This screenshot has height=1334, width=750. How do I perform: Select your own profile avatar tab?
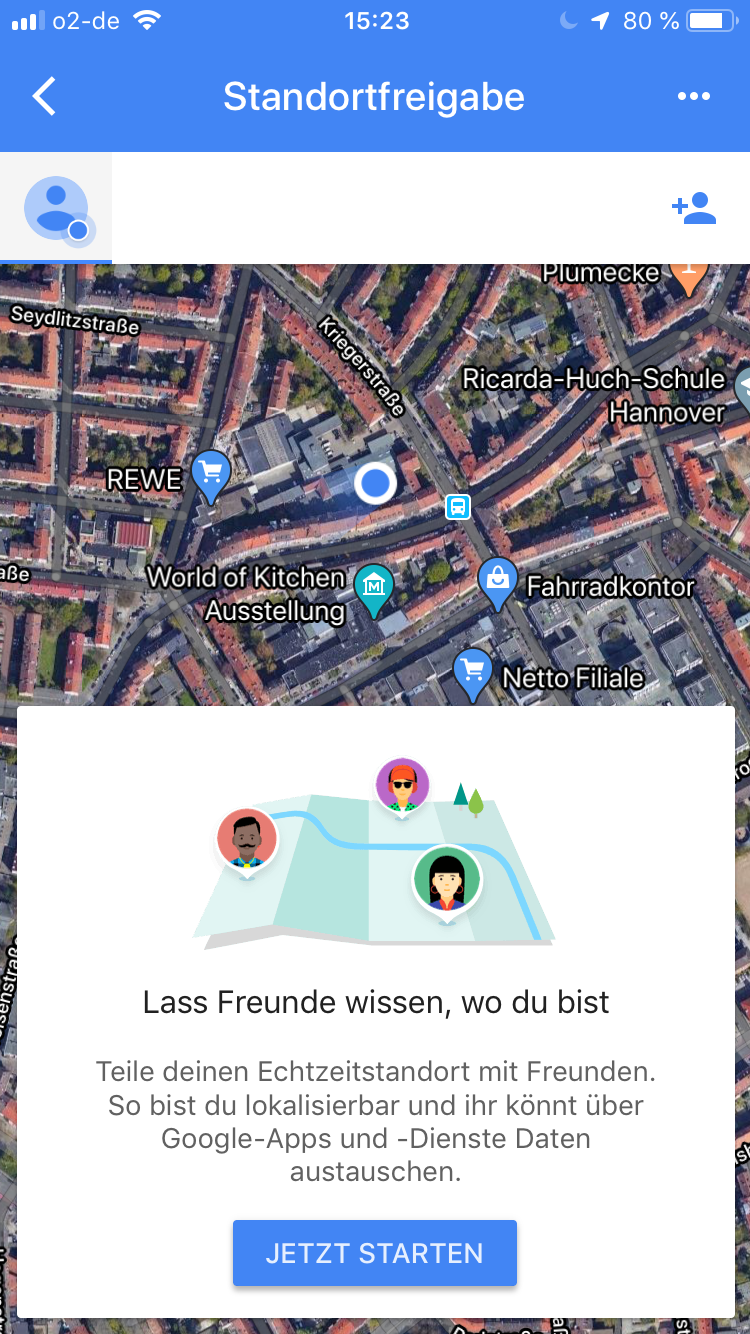56,209
